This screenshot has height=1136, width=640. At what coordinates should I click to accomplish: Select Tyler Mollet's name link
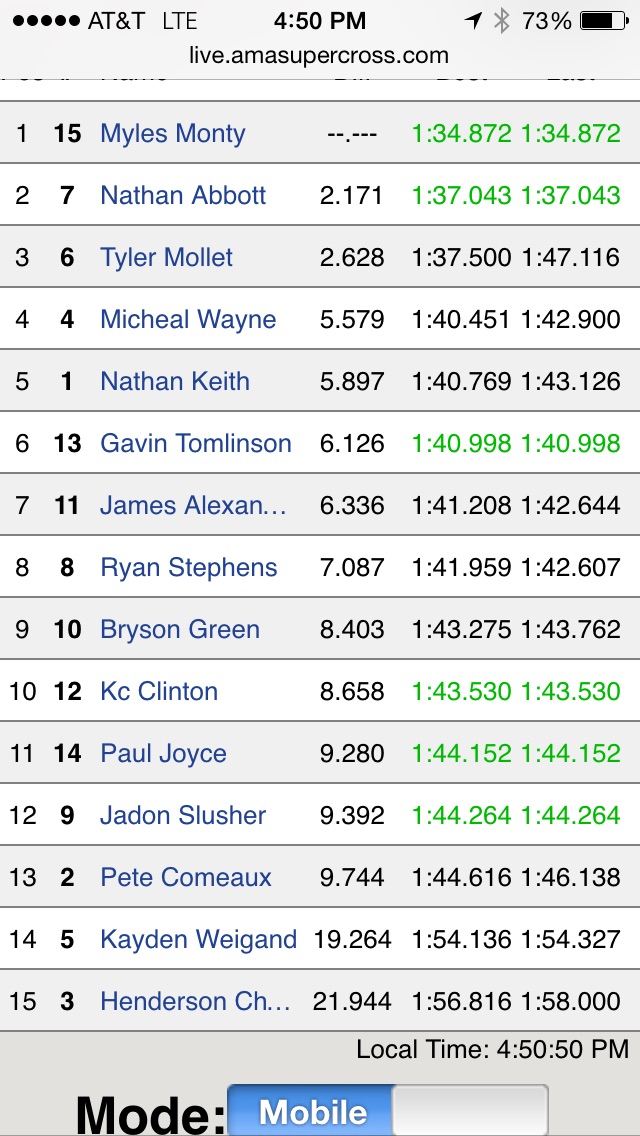167,257
